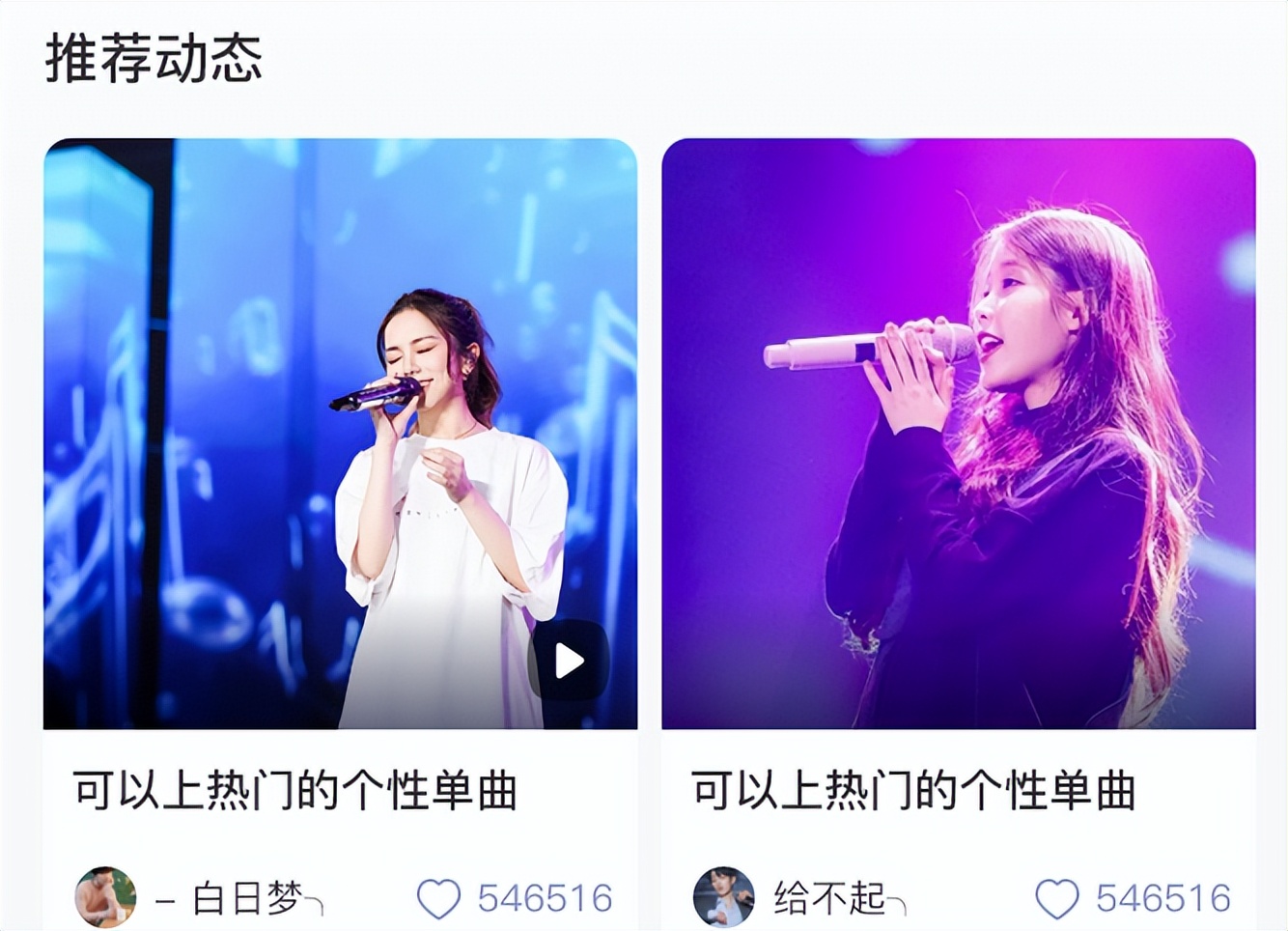Like the post by 白日梦
1288x931 pixels.
click(x=438, y=899)
